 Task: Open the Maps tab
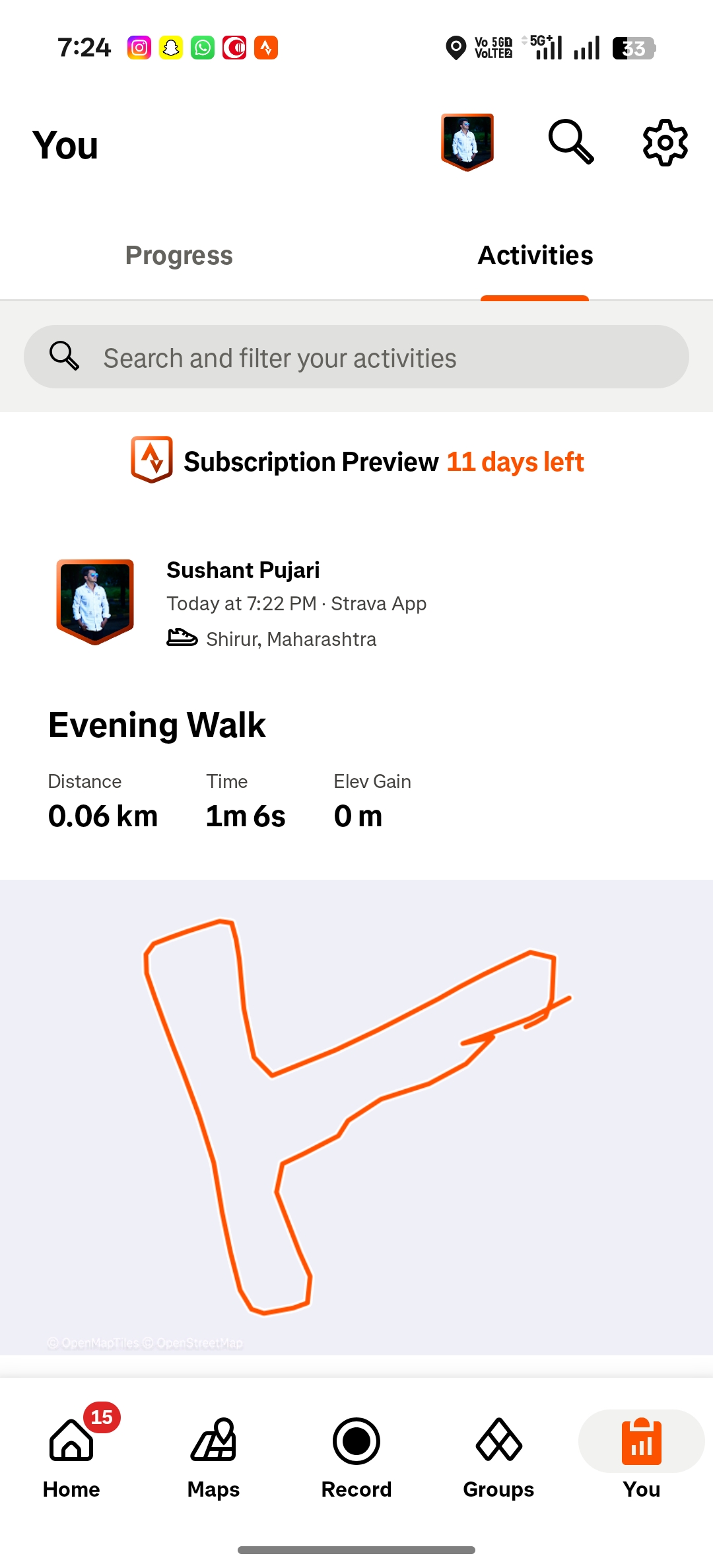(x=213, y=1453)
